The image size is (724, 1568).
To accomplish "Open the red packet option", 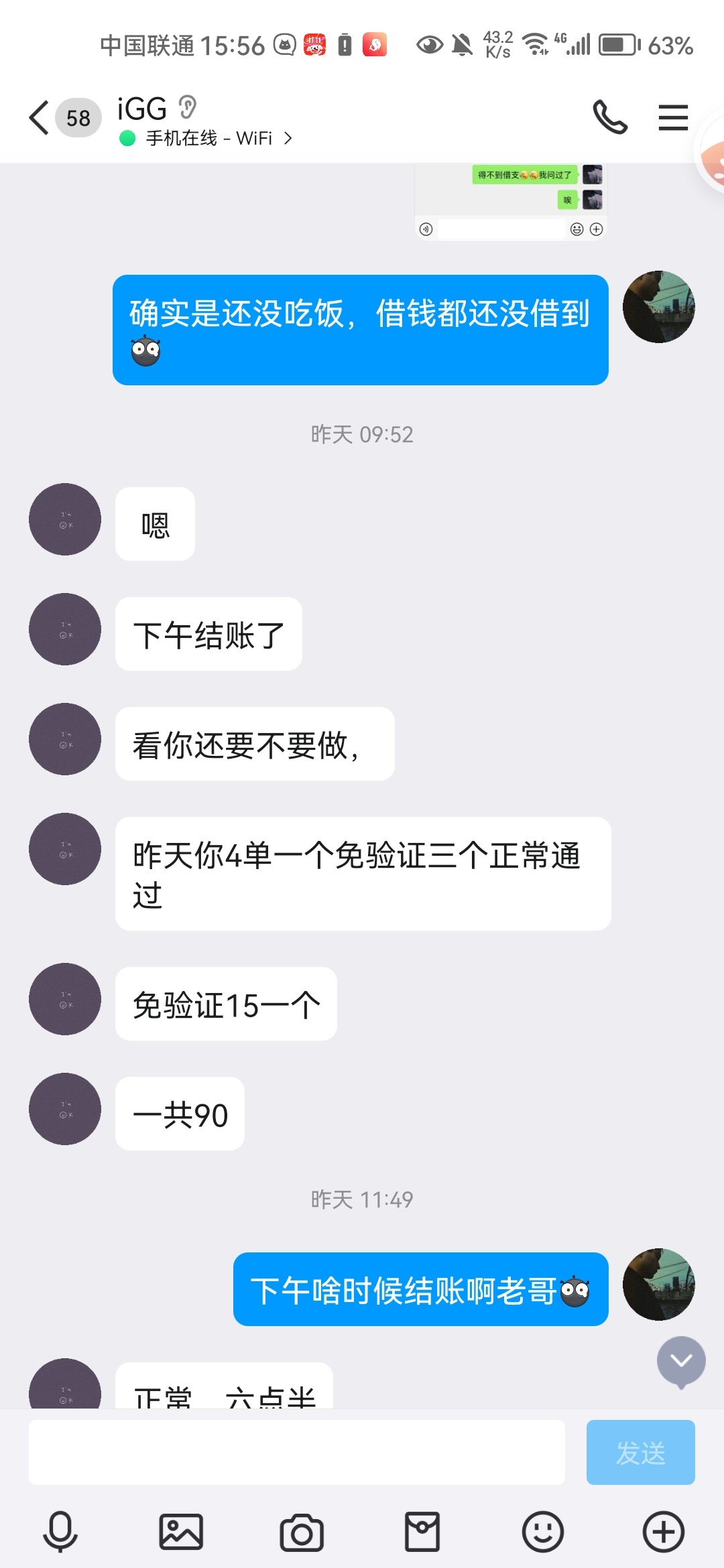I will 422,1532.
